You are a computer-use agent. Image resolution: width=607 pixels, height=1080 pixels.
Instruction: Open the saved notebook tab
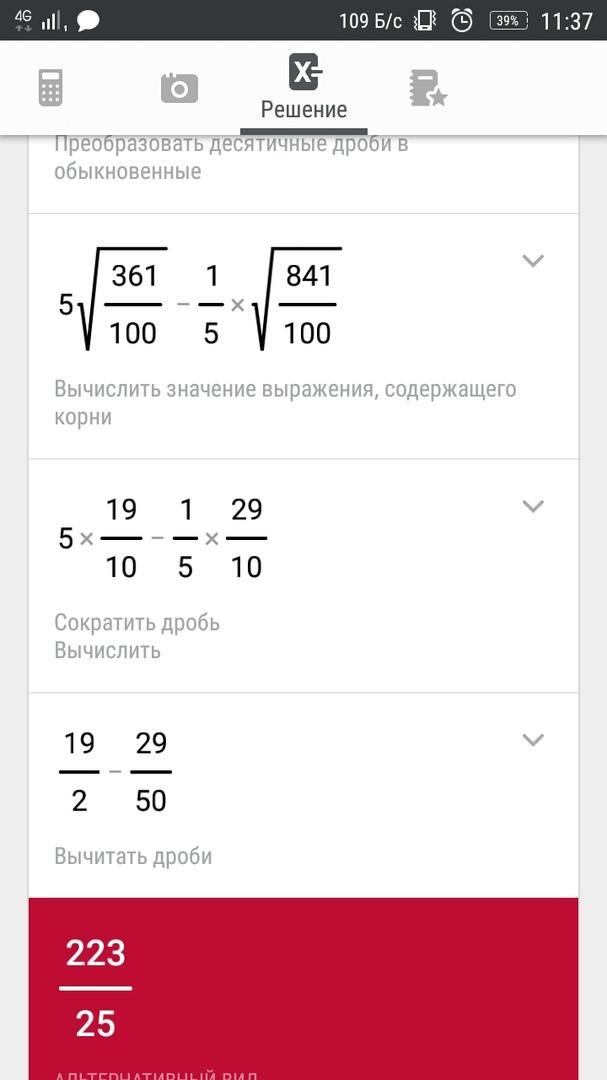[428, 88]
